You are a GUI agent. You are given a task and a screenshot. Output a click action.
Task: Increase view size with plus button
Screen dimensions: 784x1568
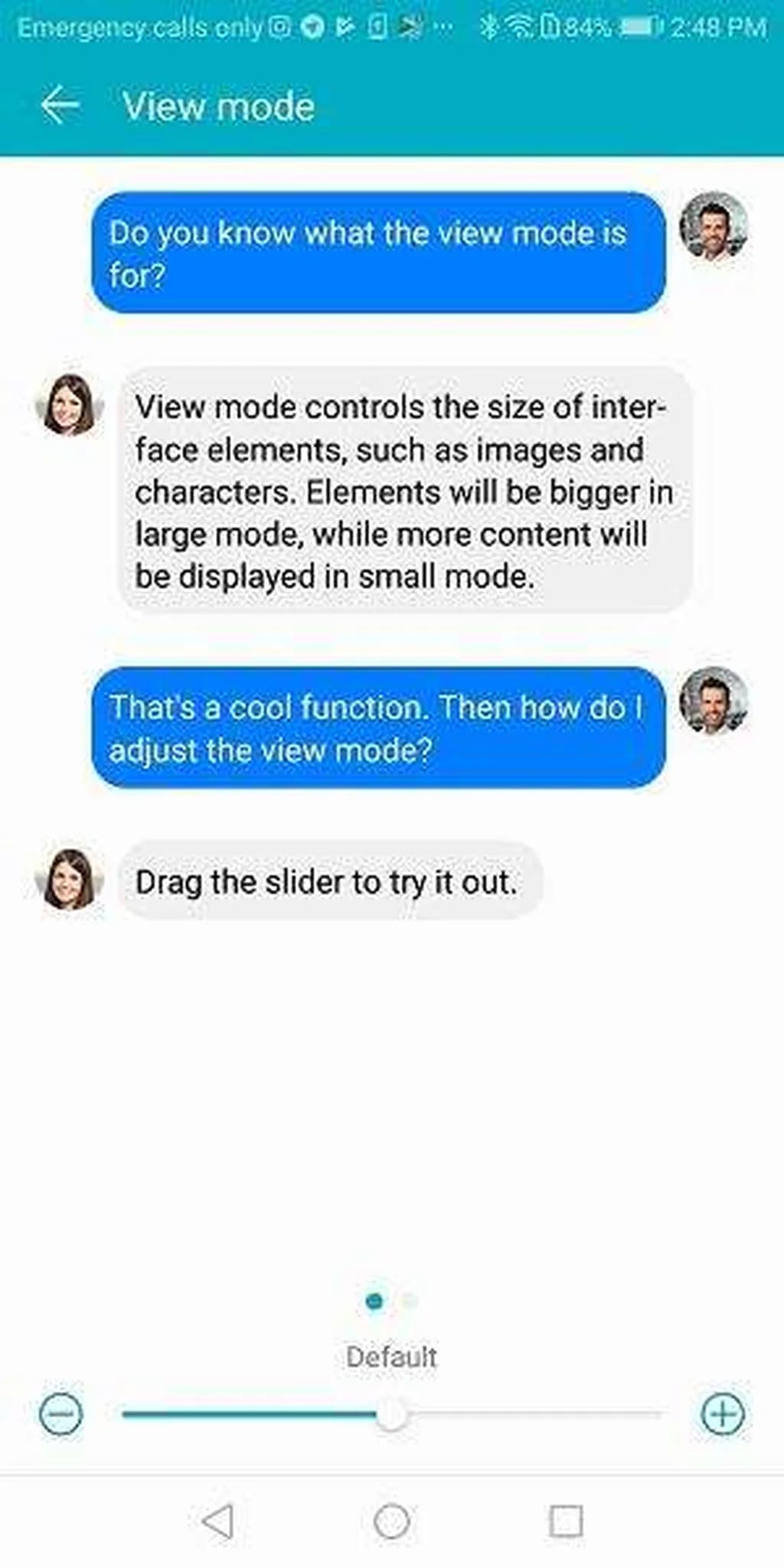(722, 1413)
